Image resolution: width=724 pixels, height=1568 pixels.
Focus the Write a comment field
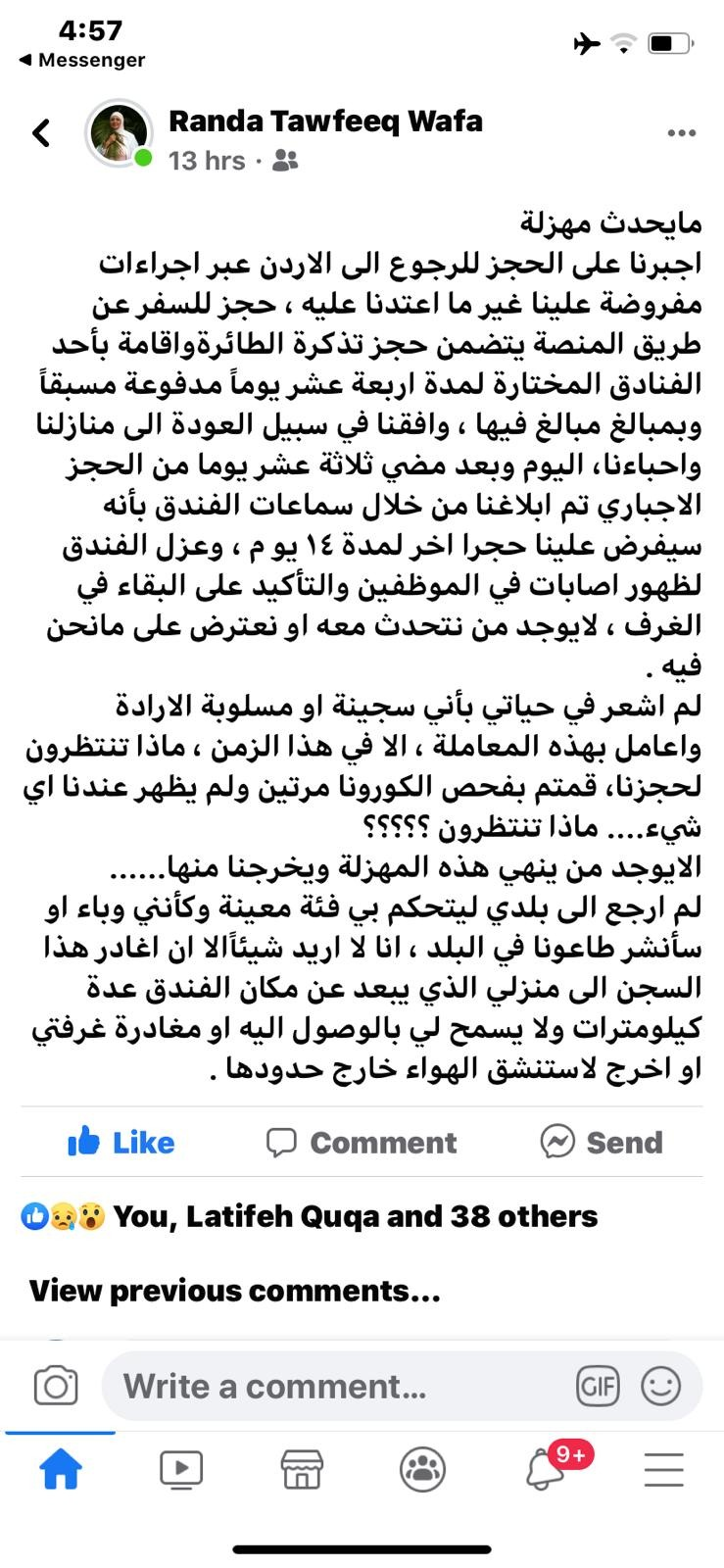click(333, 1386)
